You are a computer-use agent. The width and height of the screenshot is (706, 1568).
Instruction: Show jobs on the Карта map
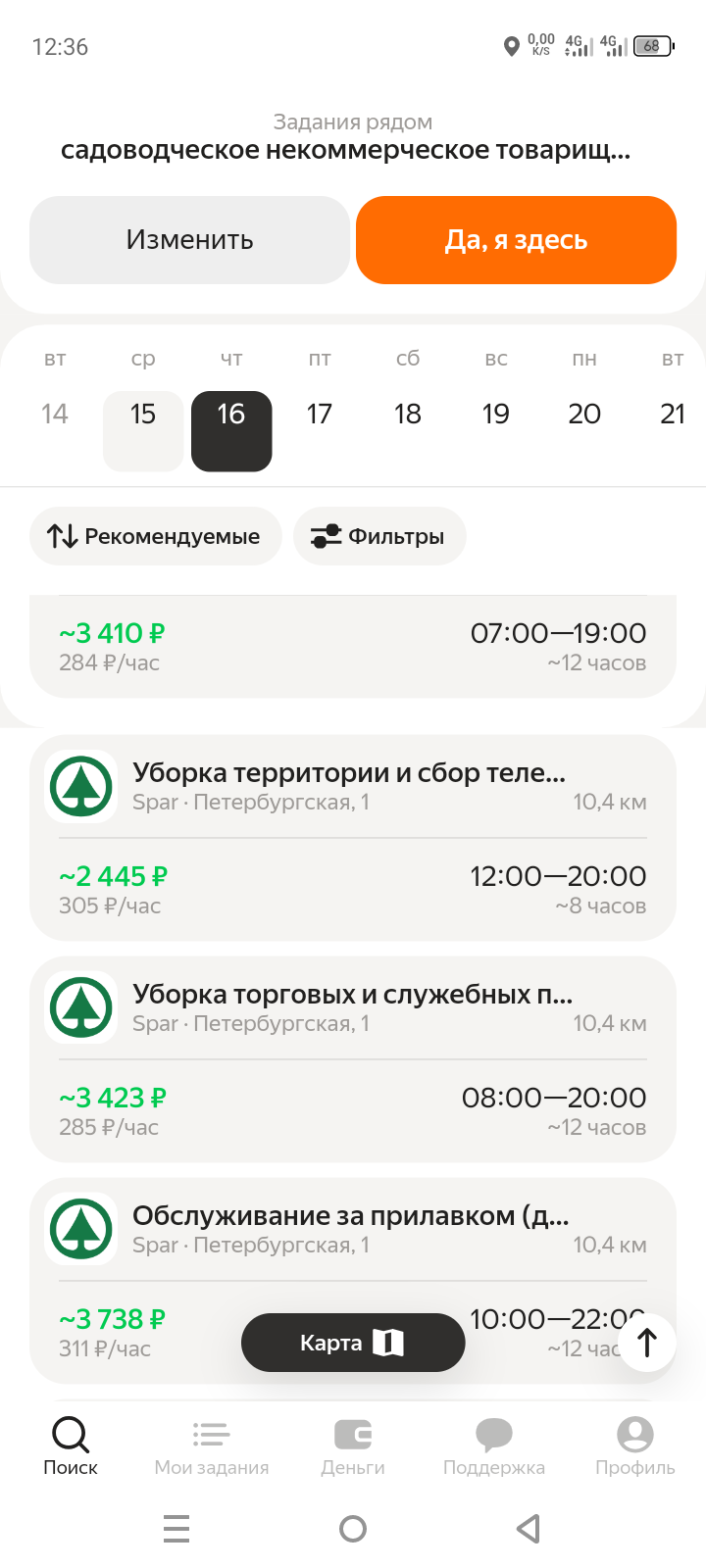point(353,1343)
